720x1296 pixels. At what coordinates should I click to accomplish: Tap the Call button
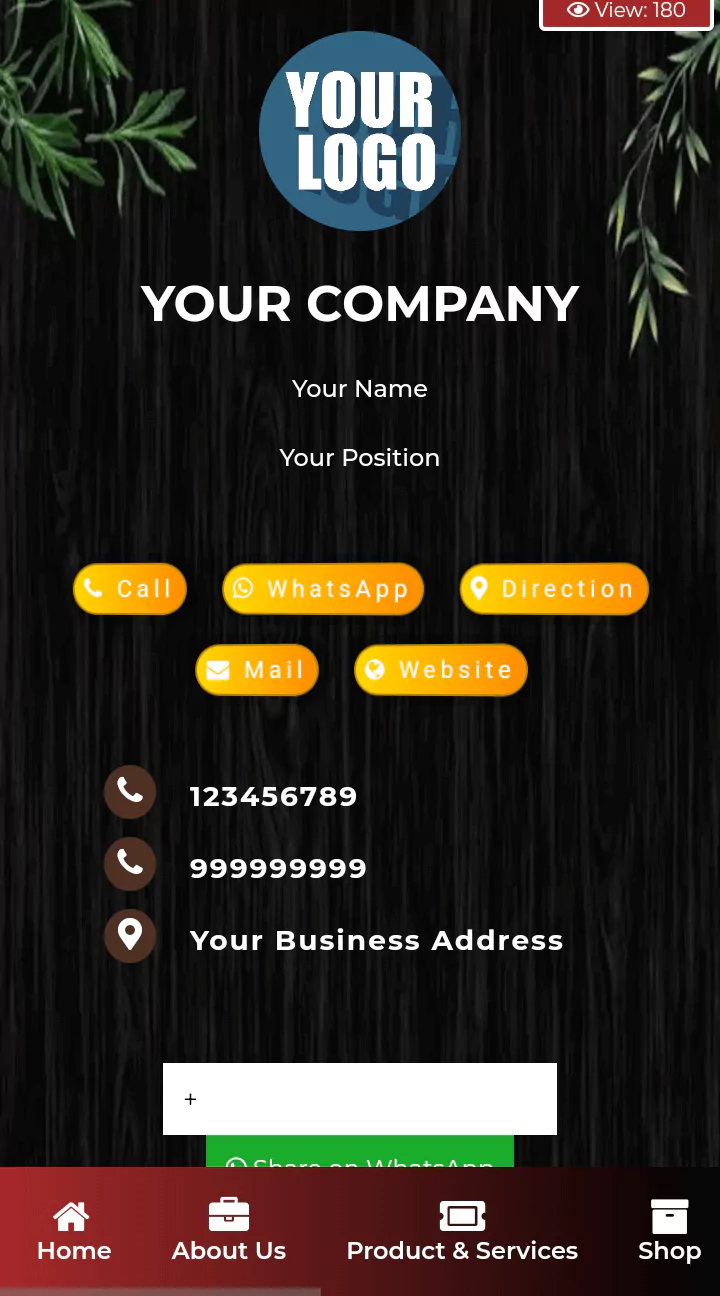[x=130, y=589]
